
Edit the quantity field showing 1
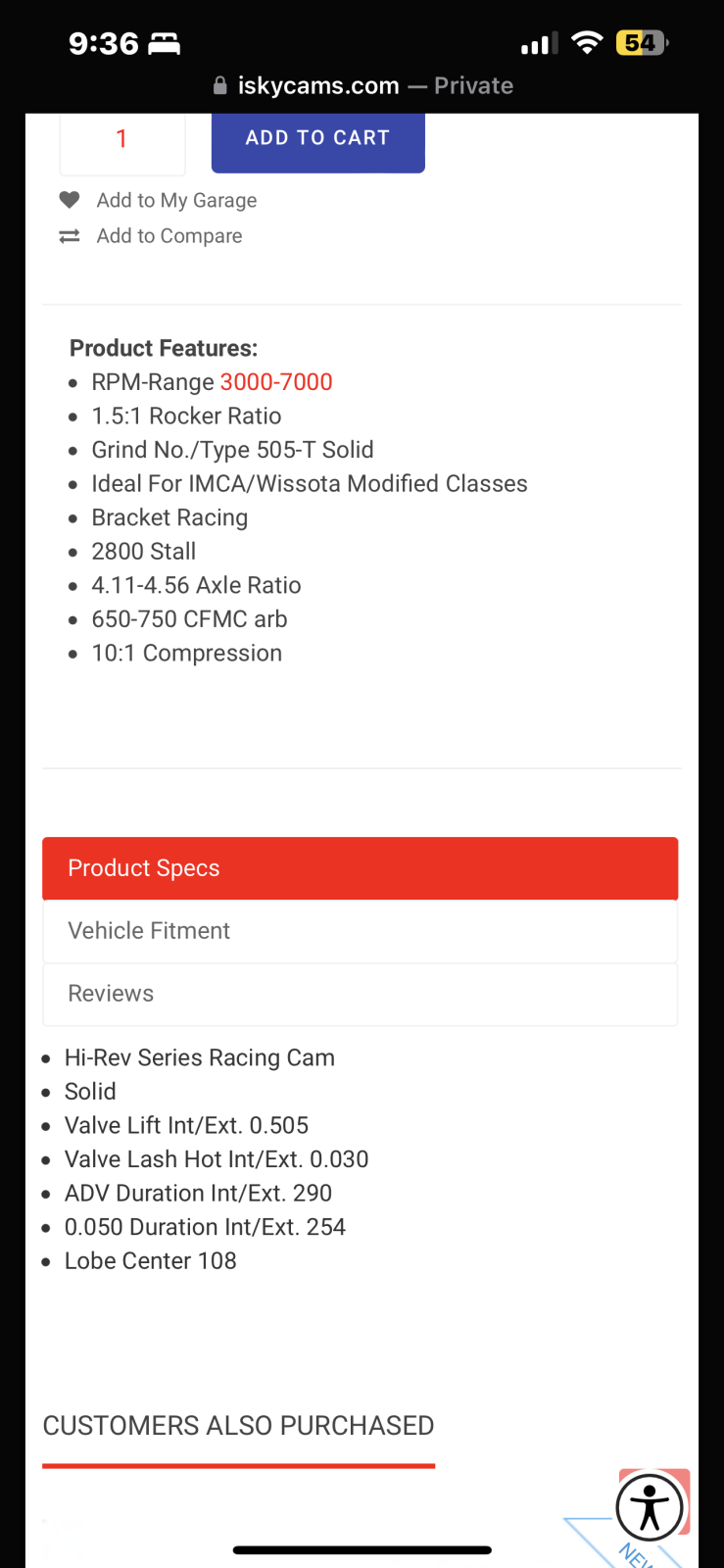click(x=122, y=142)
